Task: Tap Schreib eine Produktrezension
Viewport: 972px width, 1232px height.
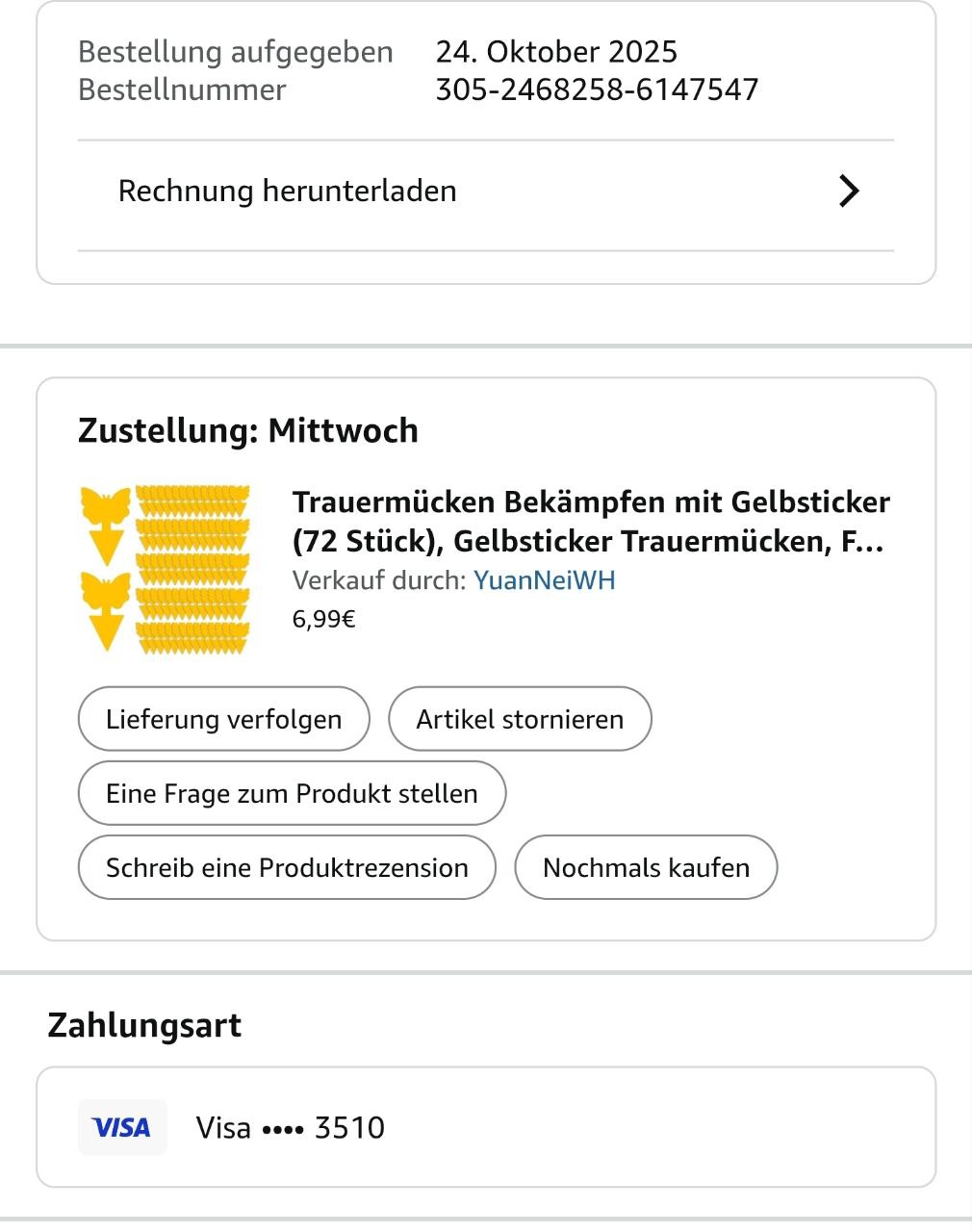Action: [287, 867]
